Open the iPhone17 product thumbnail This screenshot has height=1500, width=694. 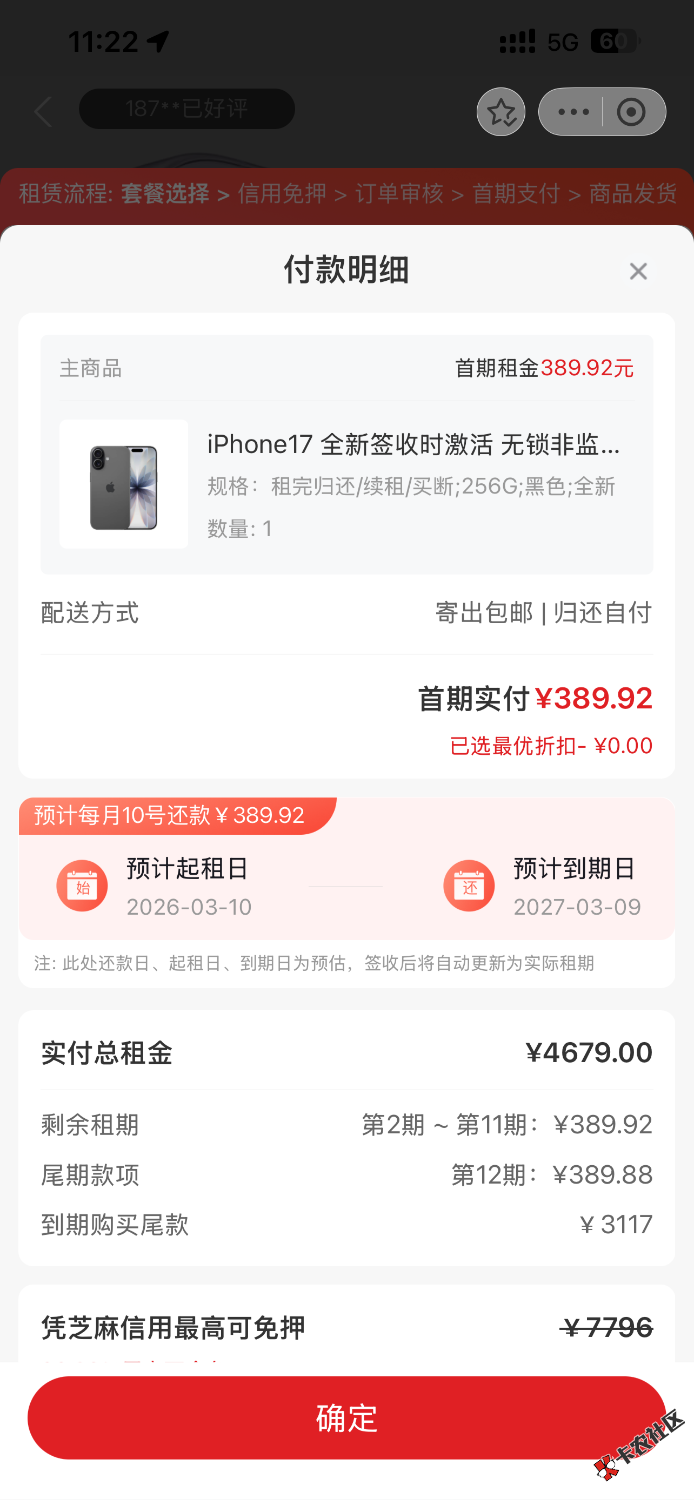[124, 485]
